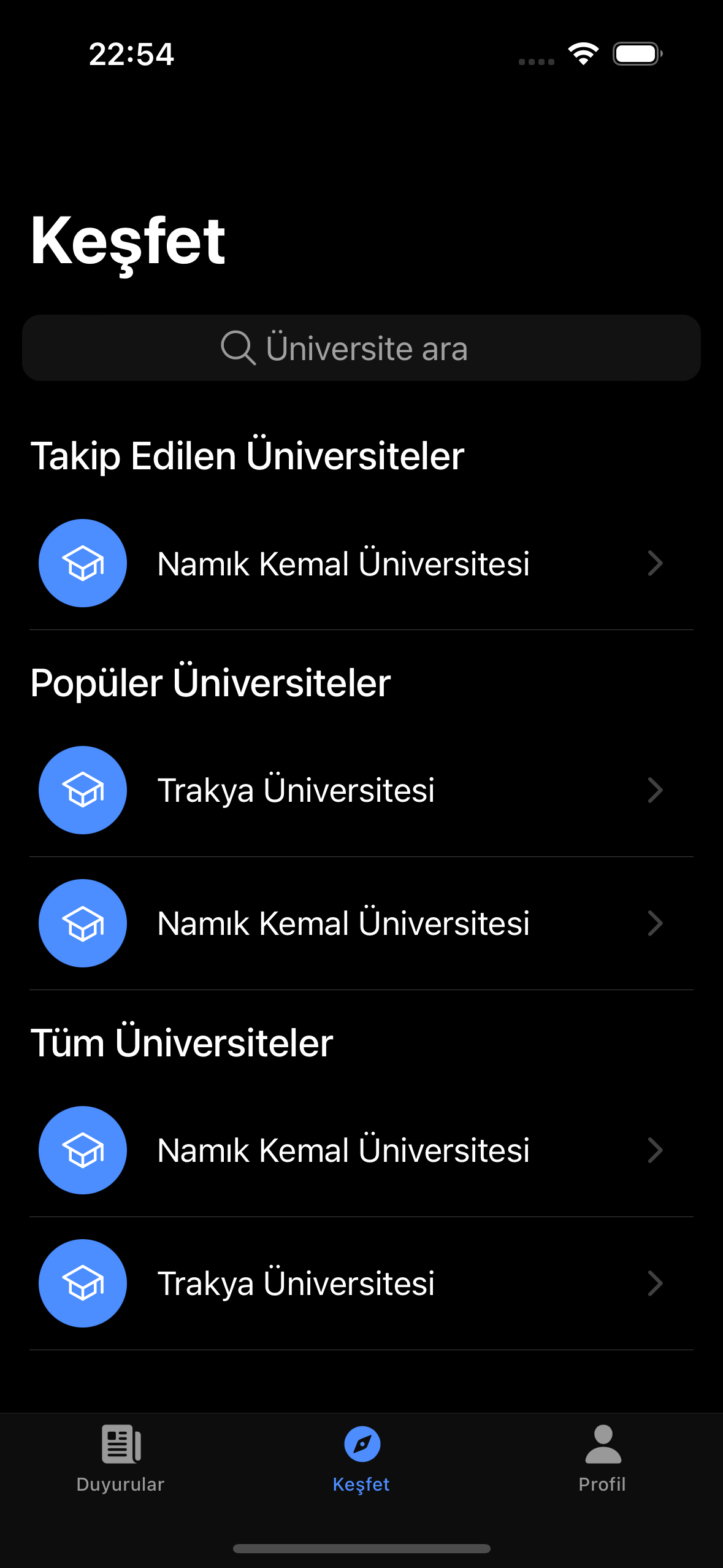Tap the Namık Kemal graduation cap icon under Takip Edilen
This screenshot has height=1568, width=723.
coord(82,563)
